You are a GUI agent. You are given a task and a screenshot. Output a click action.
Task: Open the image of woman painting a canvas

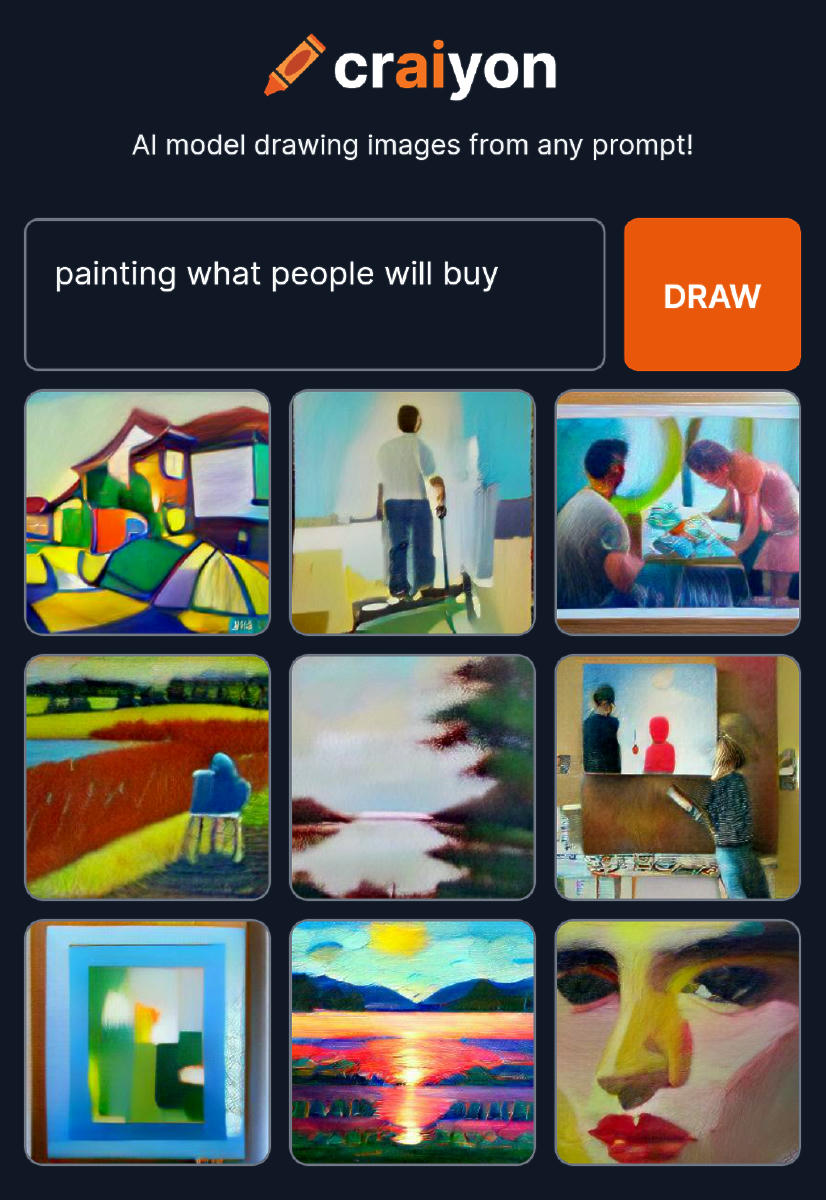pyautogui.click(x=677, y=777)
